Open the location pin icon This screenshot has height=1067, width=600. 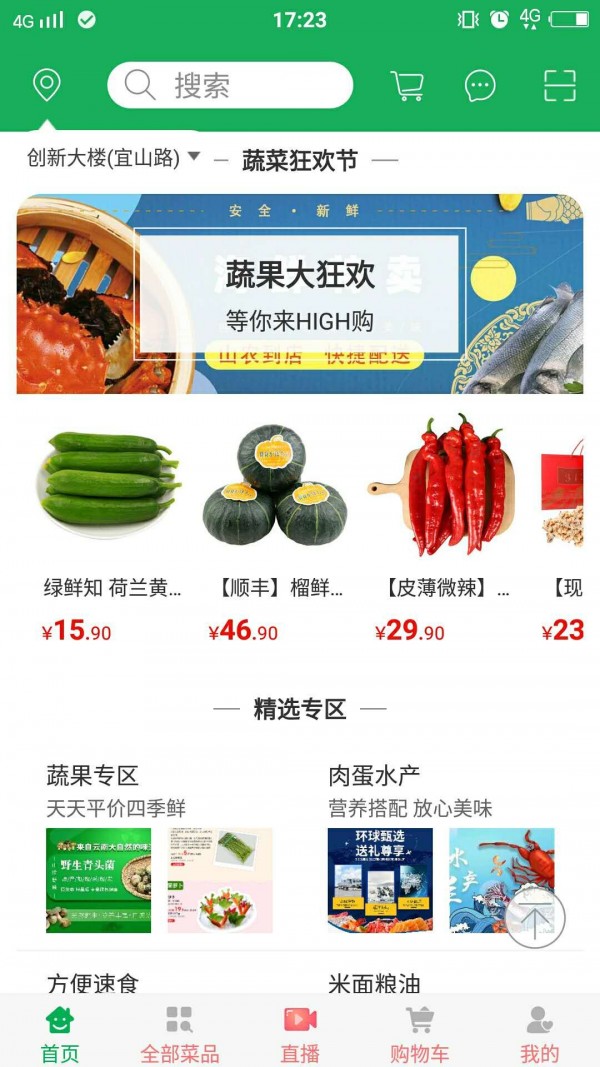click(46, 85)
